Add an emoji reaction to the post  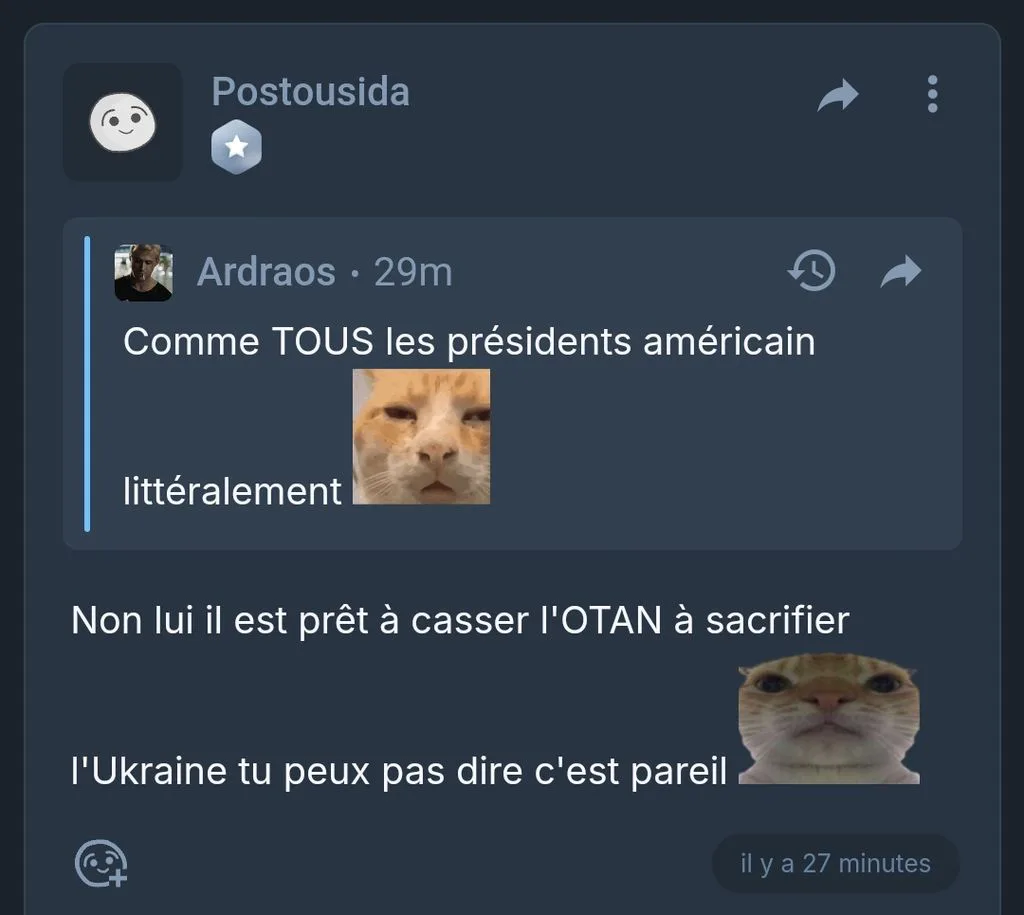pyautogui.click(x=101, y=863)
